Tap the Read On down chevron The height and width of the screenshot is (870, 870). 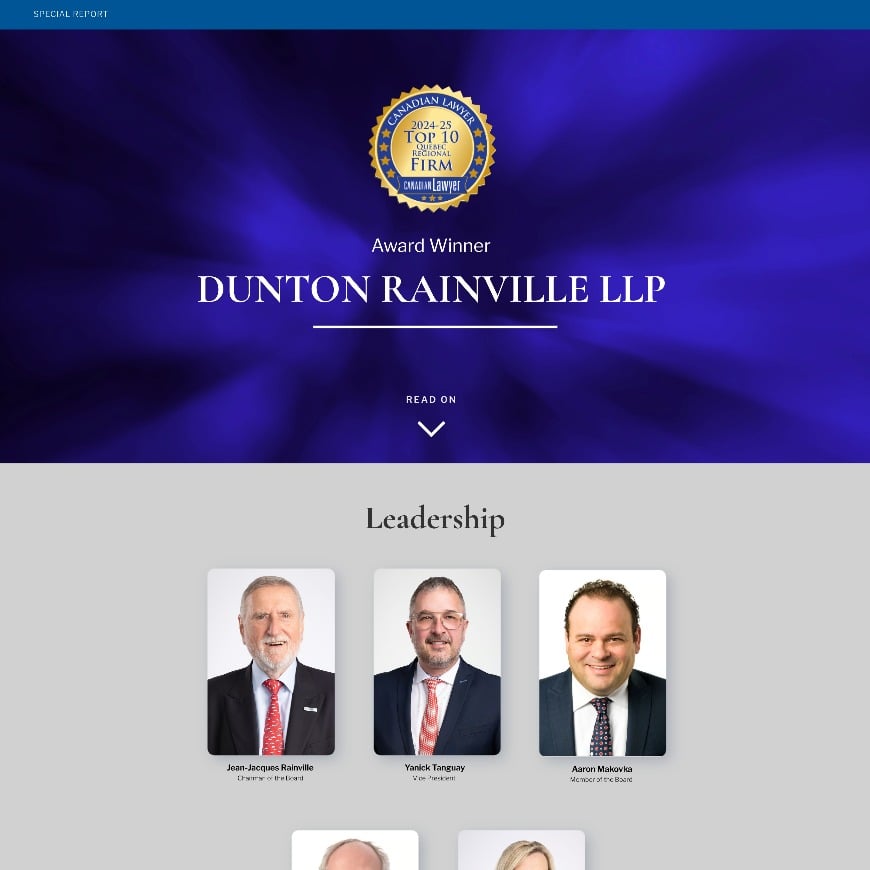(x=431, y=428)
